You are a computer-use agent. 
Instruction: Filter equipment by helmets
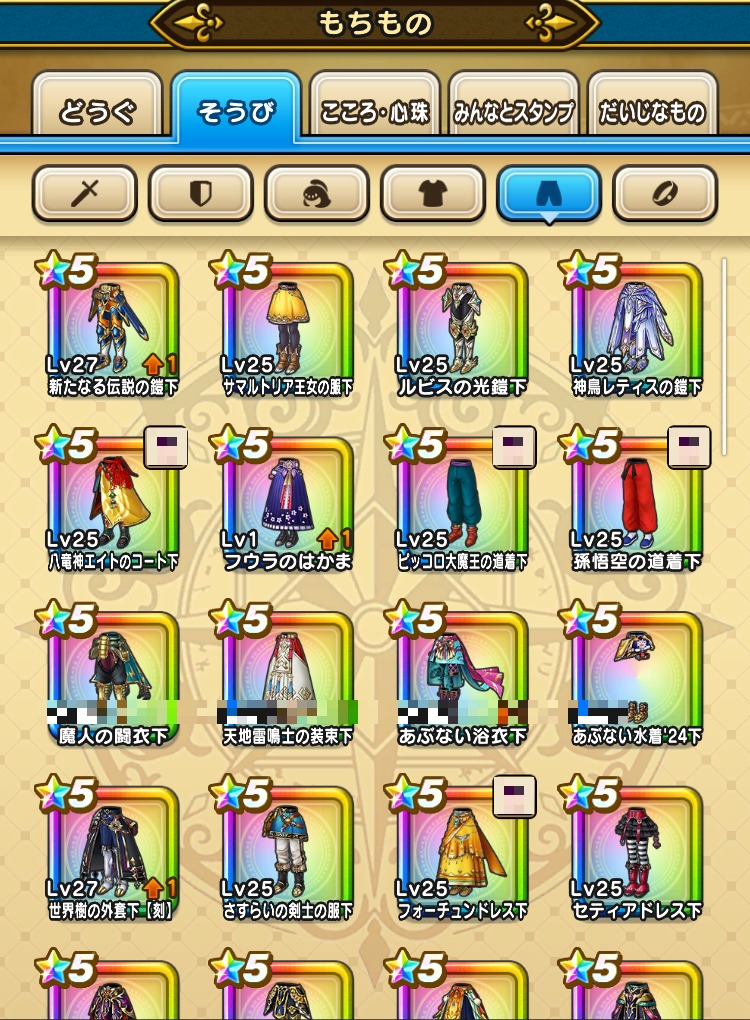317,193
